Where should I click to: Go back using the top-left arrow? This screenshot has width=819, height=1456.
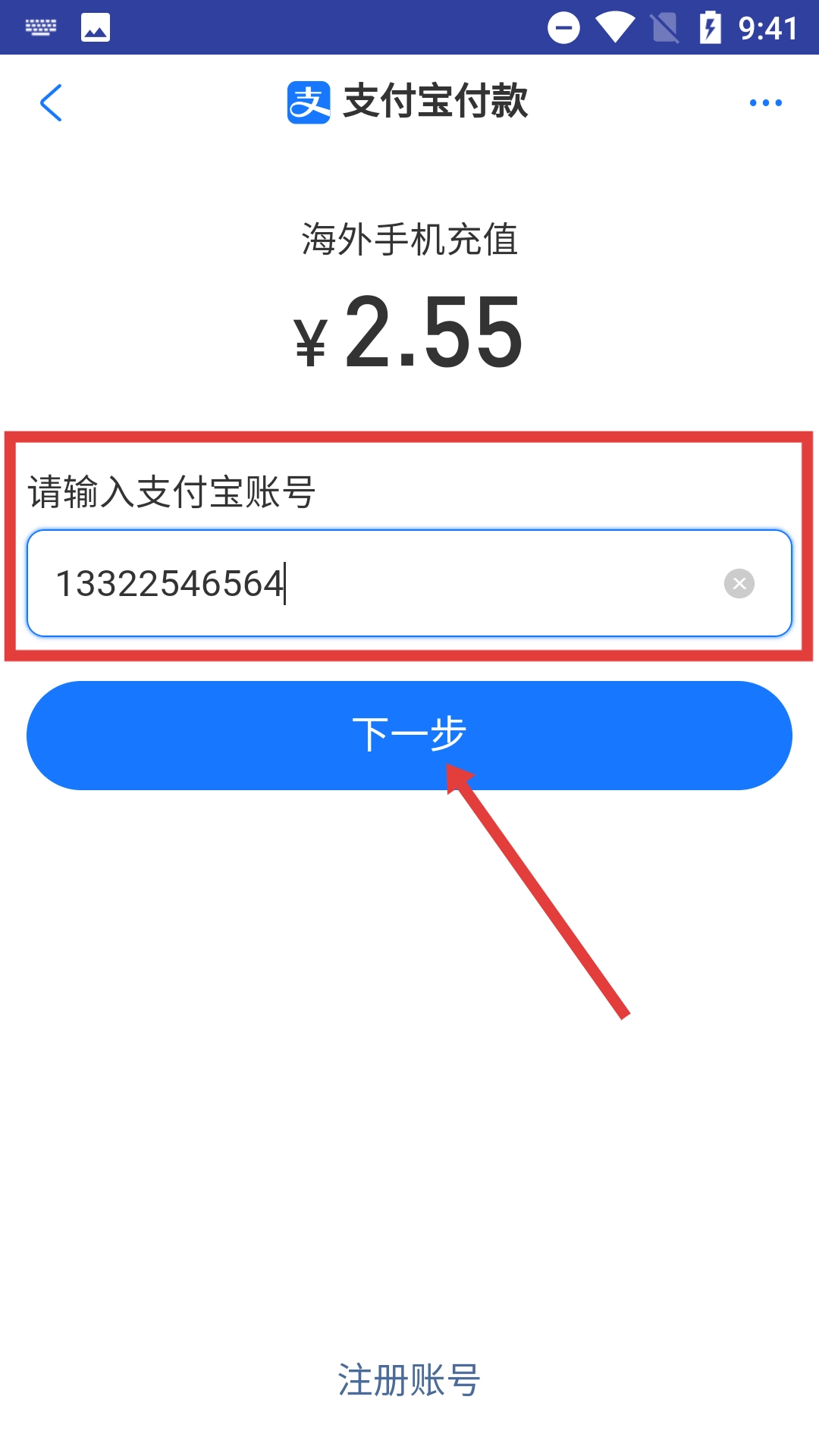pos(51,102)
